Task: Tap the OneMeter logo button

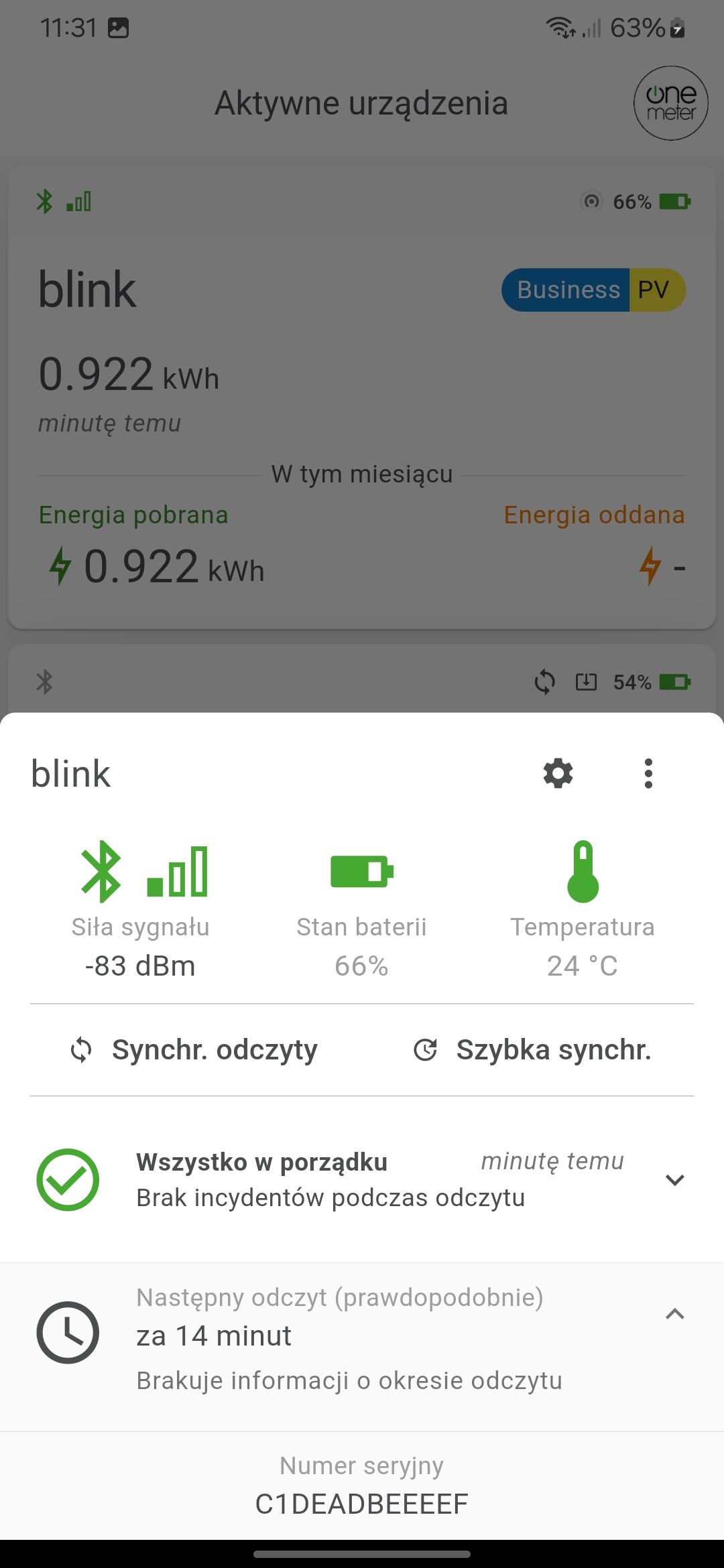Action: point(671,103)
